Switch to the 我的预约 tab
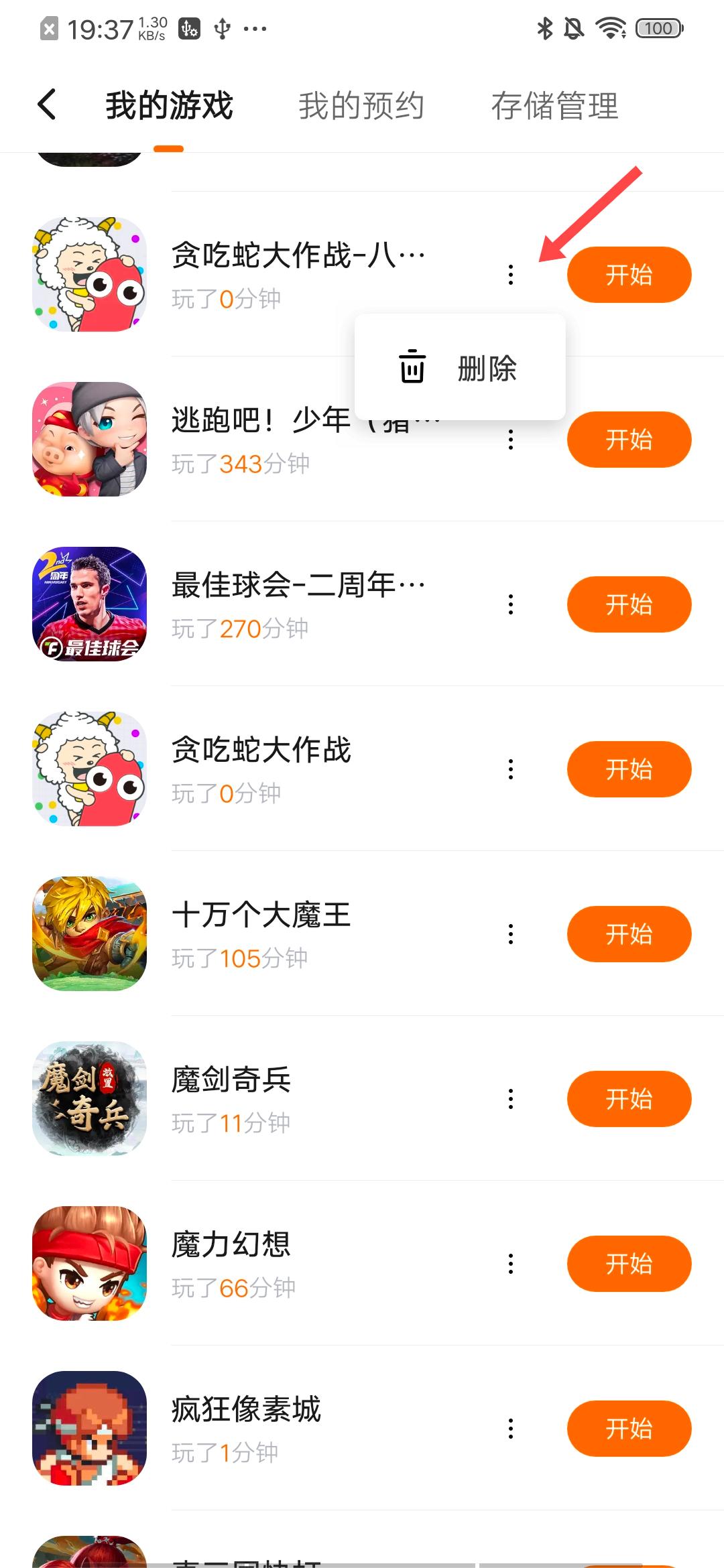The width and height of the screenshot is (724, 1568). coord(361,106)
